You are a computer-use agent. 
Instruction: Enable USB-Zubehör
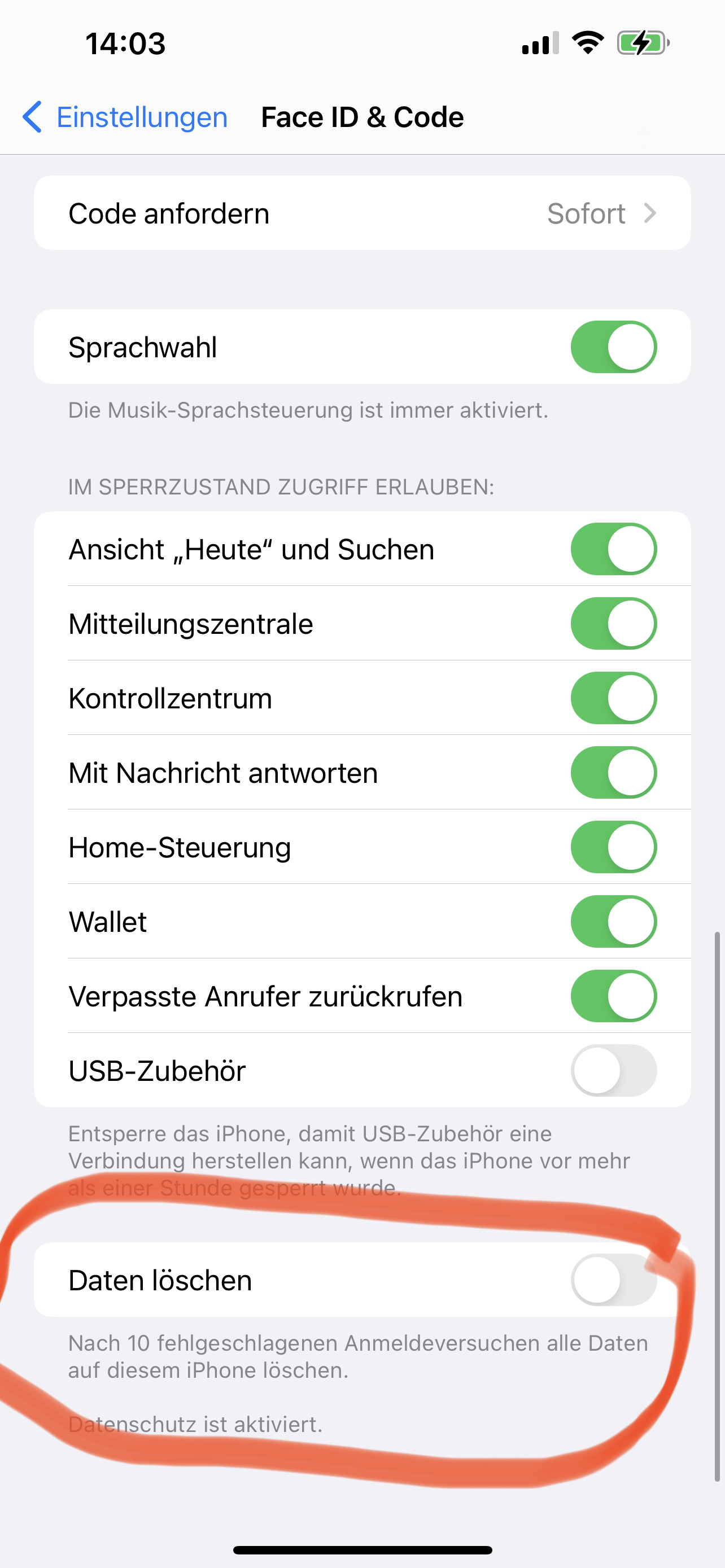tap(613, 1071)
